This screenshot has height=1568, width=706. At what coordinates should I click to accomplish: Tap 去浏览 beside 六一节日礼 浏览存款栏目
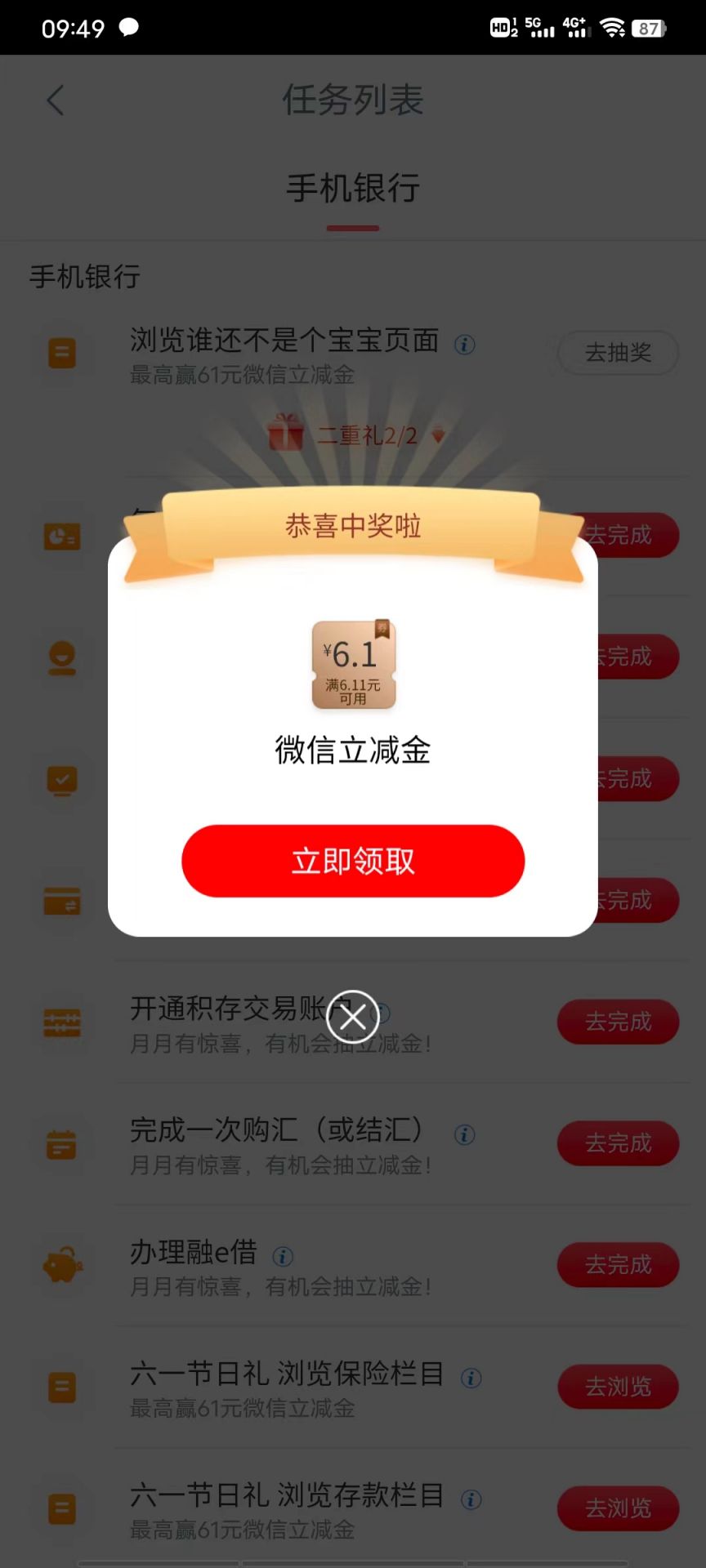pos(619,1508)
